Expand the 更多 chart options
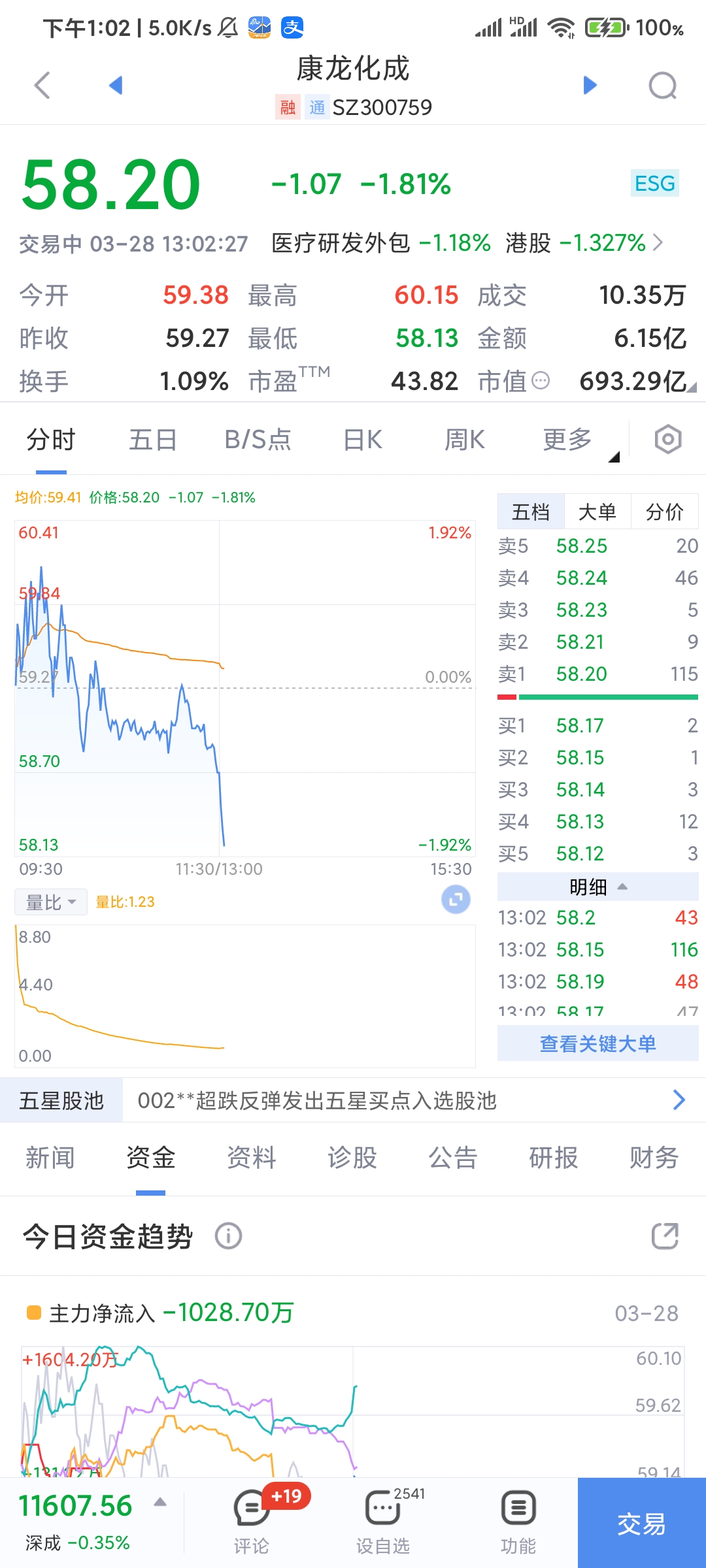Viewport: 706px width, 1568px height. tap(569, 440)
